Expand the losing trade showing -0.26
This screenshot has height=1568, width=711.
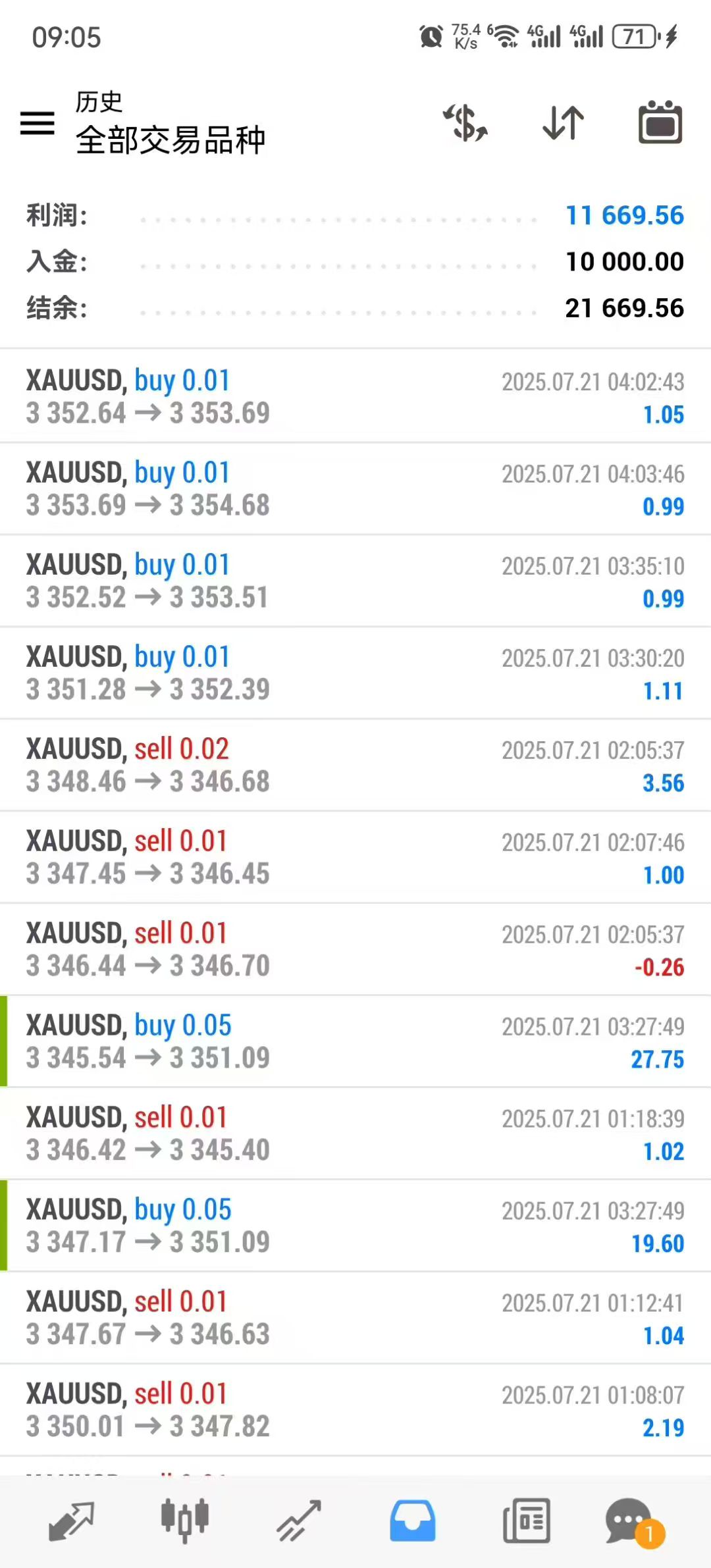tap(355, 950)
